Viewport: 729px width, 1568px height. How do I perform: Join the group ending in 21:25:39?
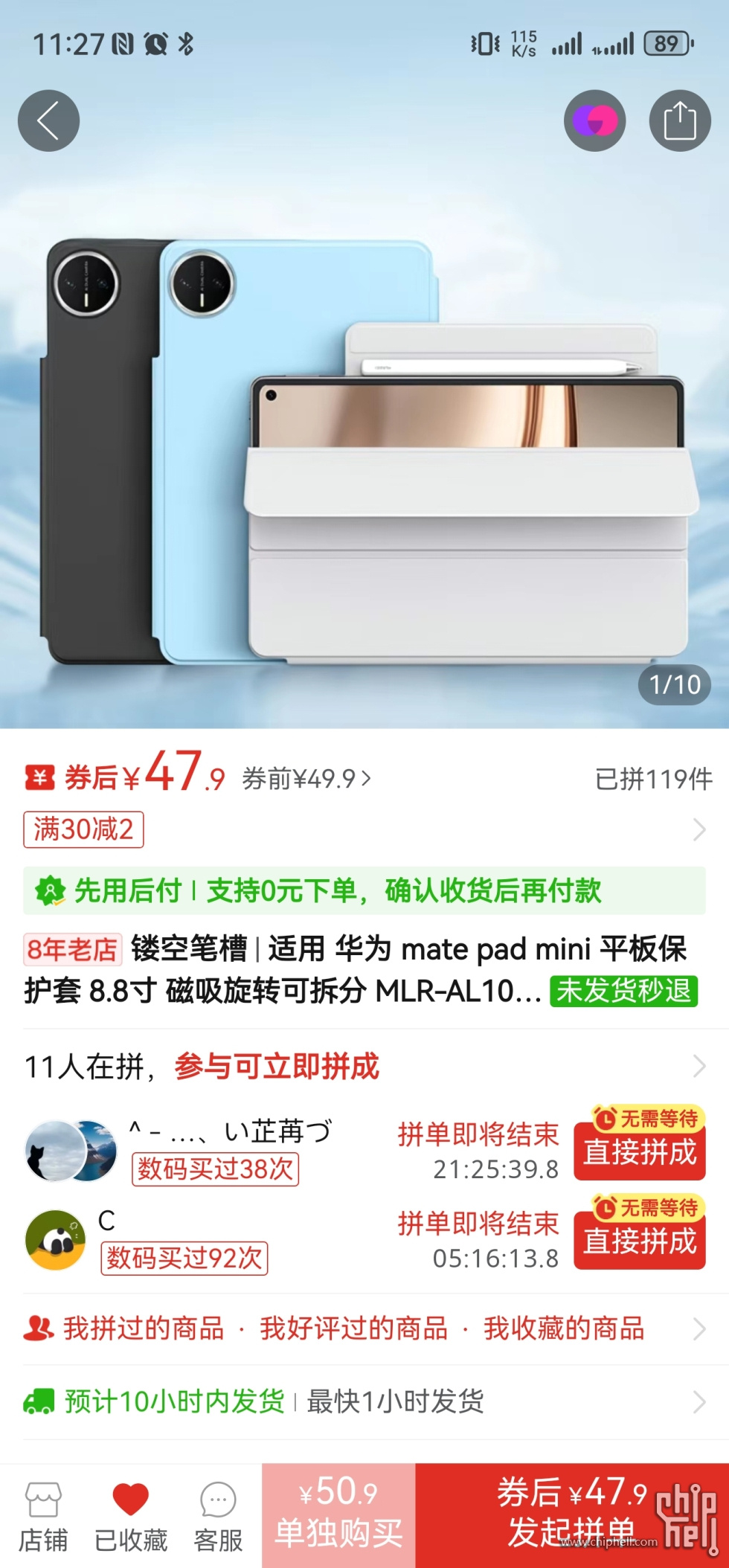(x=639, y=1151)
